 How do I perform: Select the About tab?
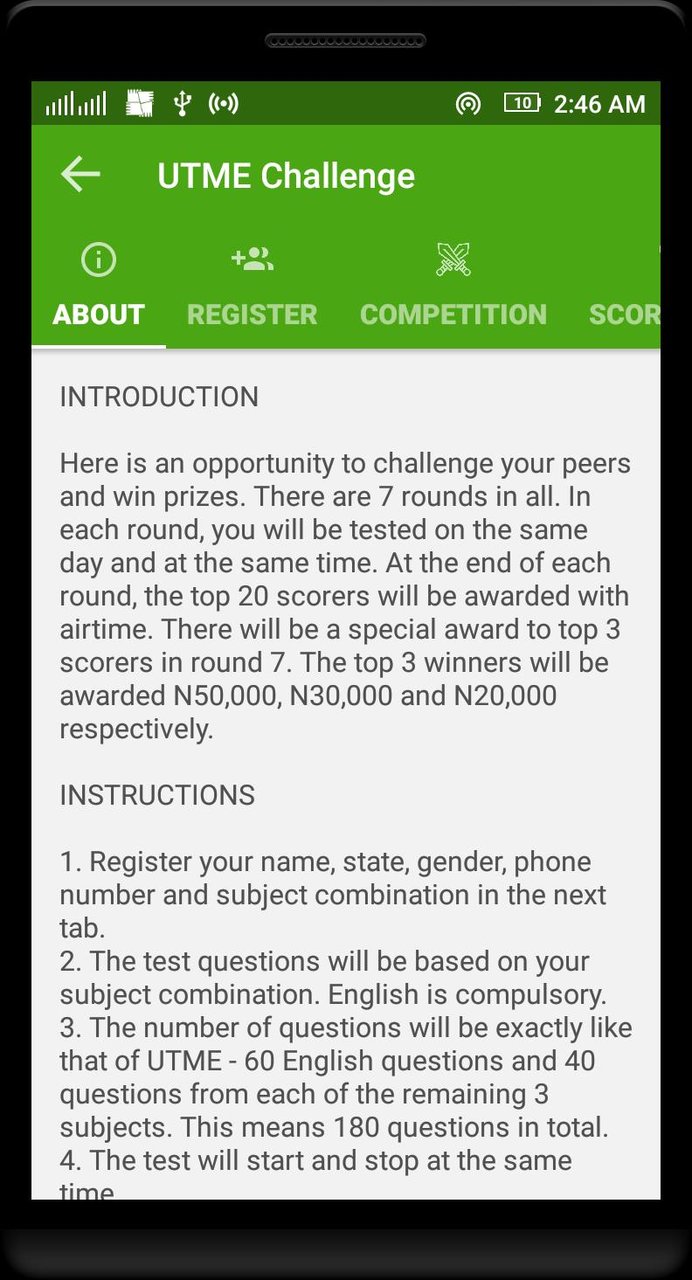(98, 288)
